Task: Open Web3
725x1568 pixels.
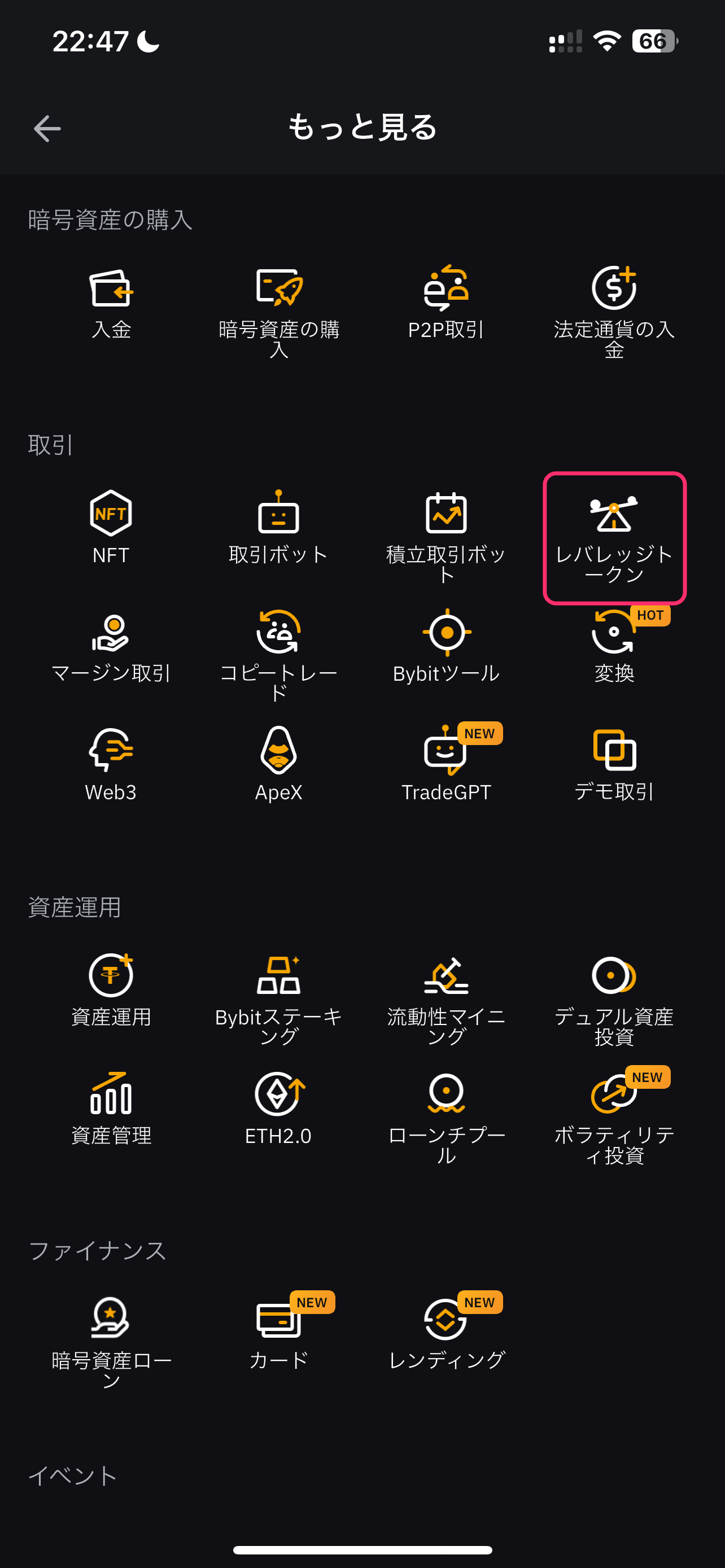Action: coord(111,764)
